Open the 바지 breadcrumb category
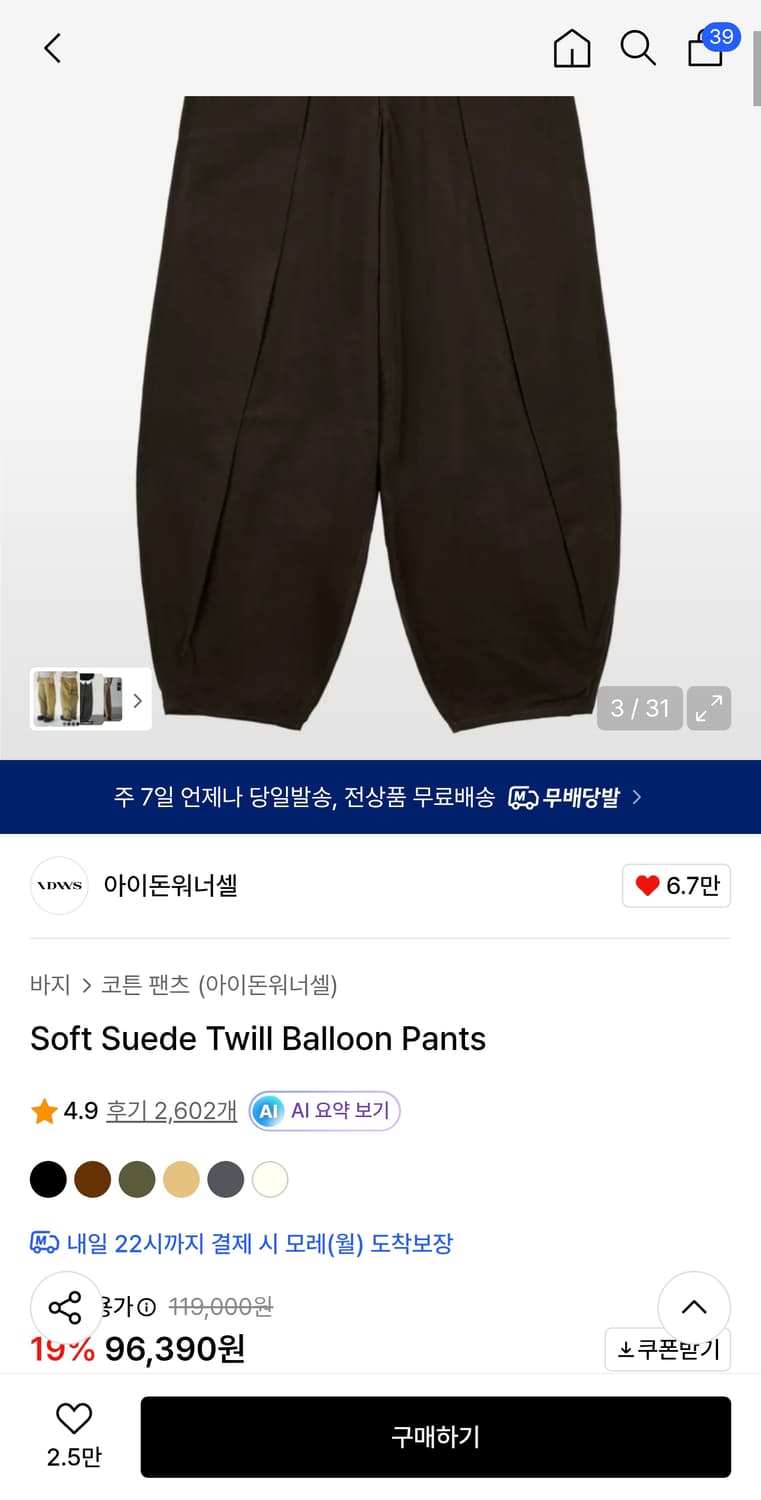 49,985
